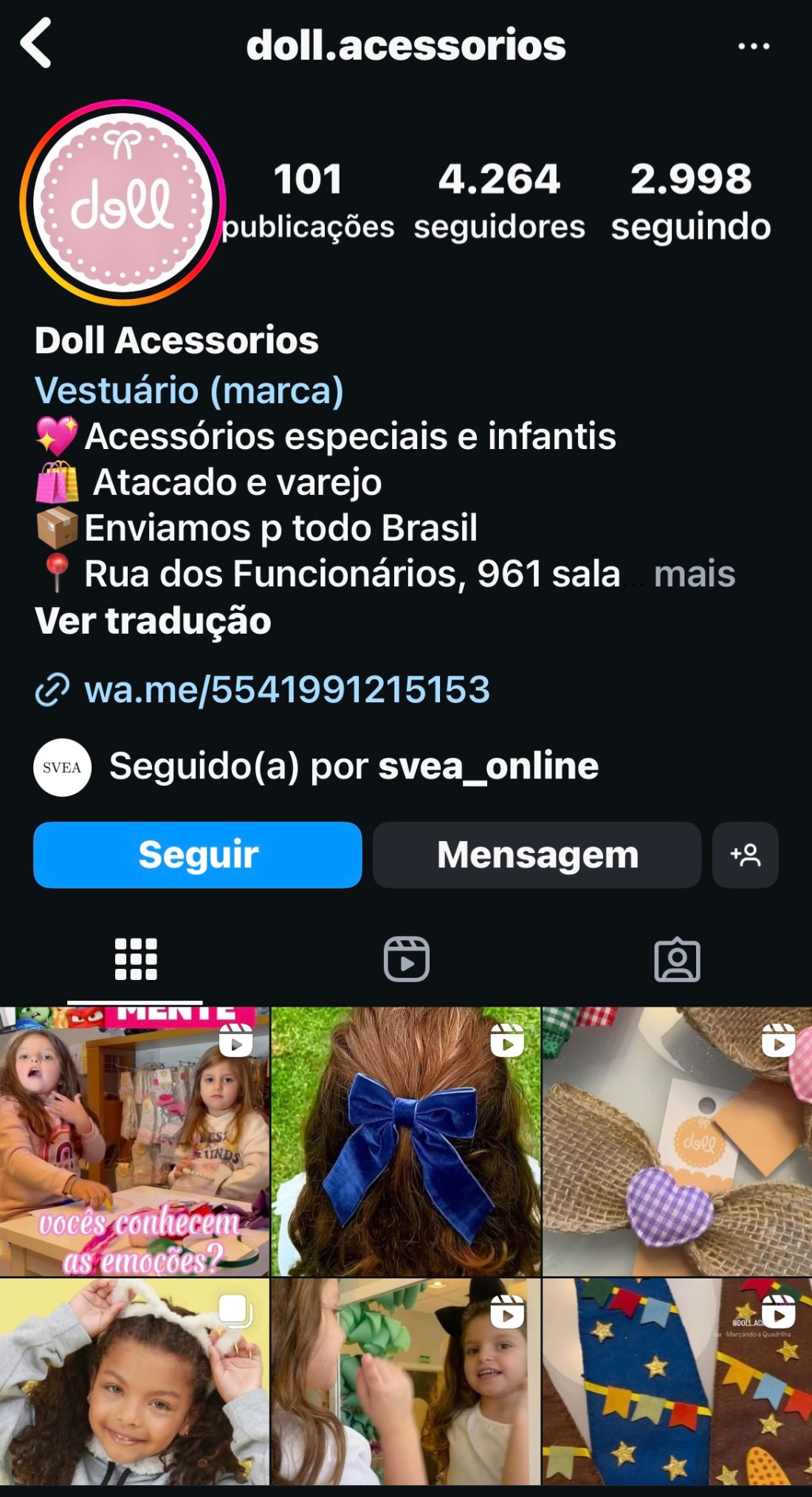
Task: Expand the bio with mais
Action: [x=694, y=575]
